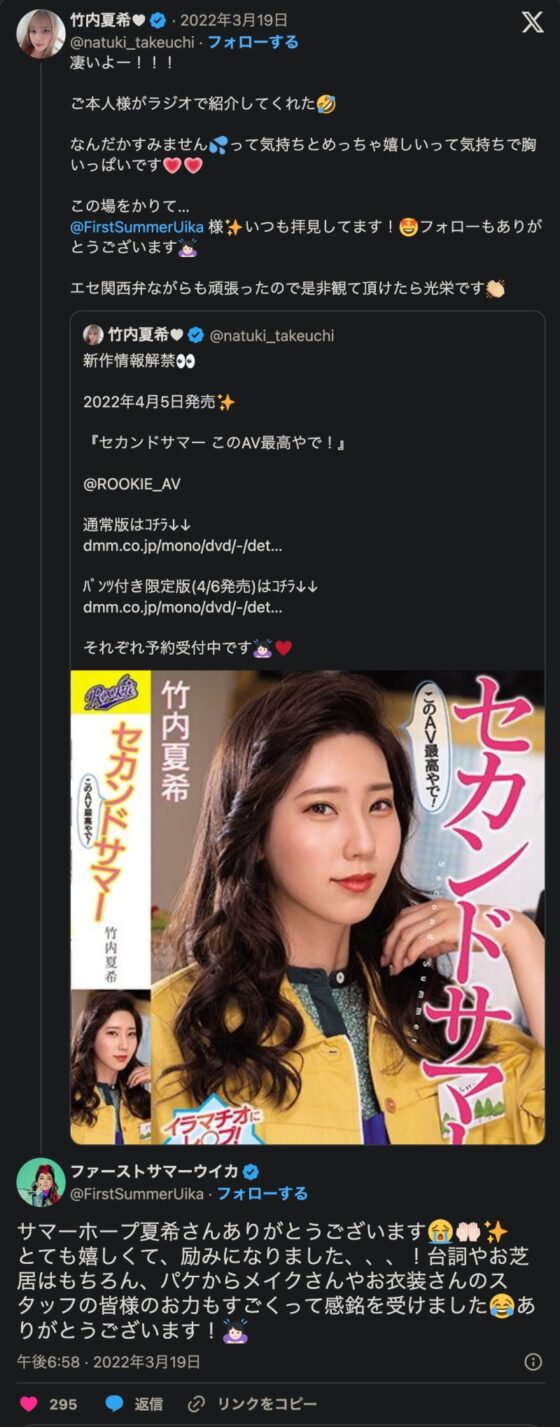Open the quoted post from 竹内夏希

[x=307, y=727]
